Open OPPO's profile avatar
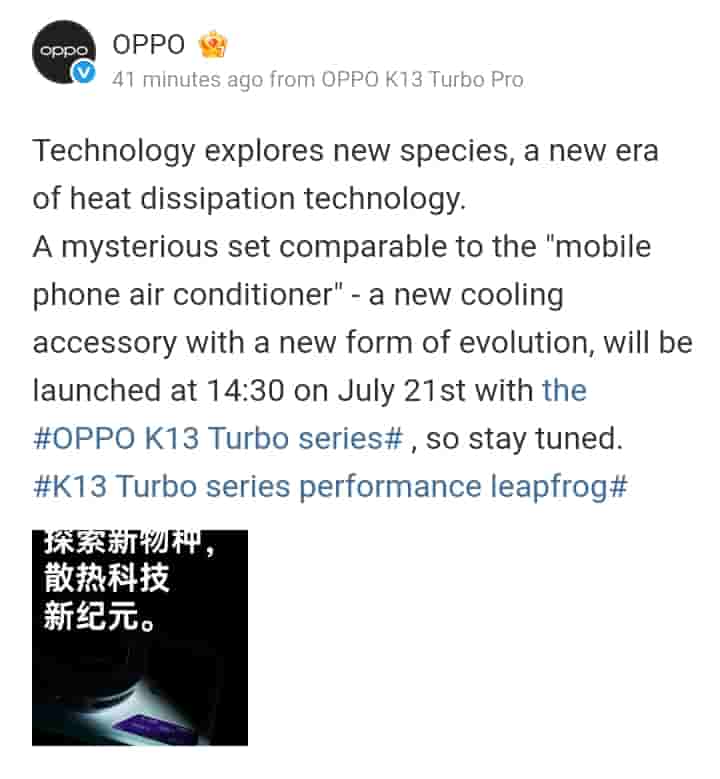Screen dimensions: 720x779 65,56
